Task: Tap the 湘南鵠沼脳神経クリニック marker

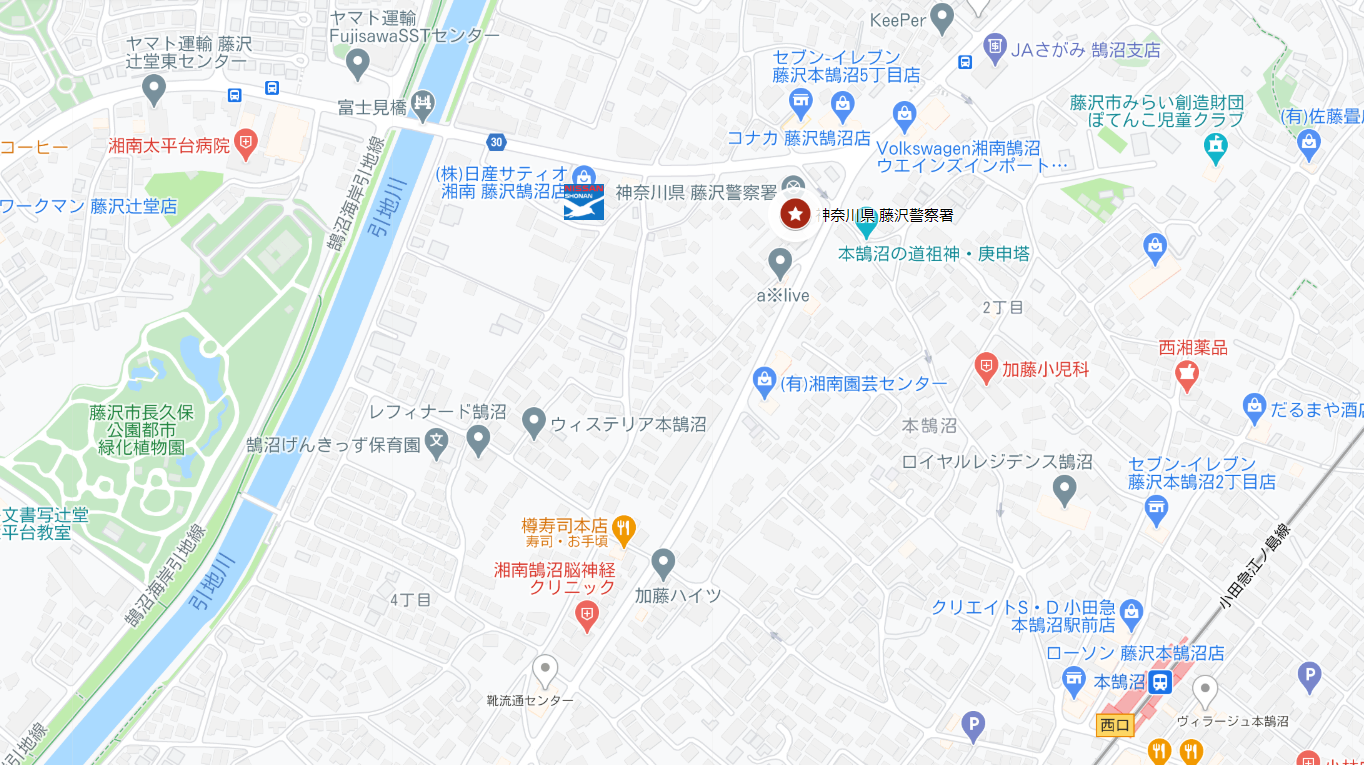Action: coord(588,614)
